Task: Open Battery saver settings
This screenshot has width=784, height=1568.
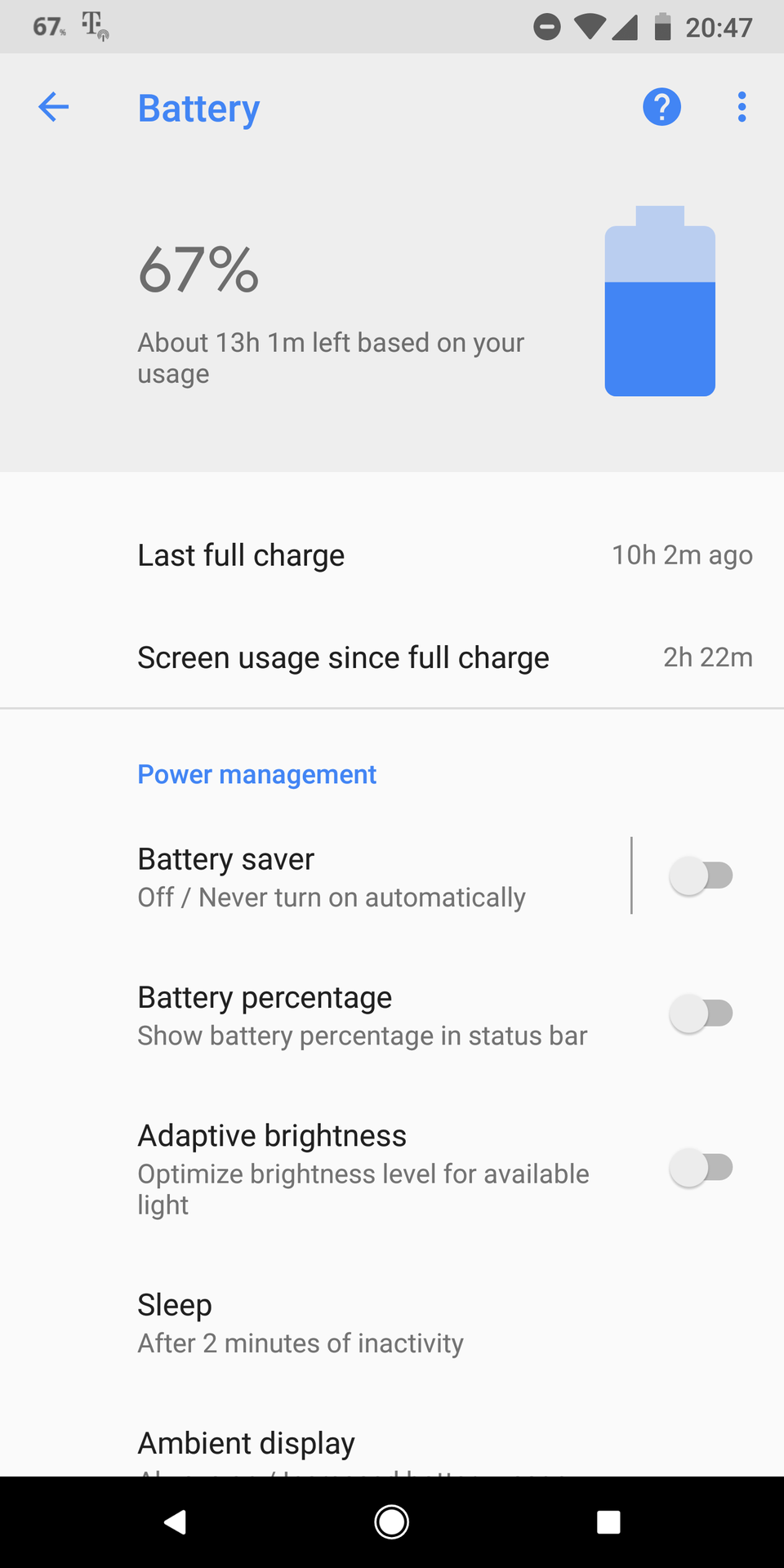Action: 331,876
